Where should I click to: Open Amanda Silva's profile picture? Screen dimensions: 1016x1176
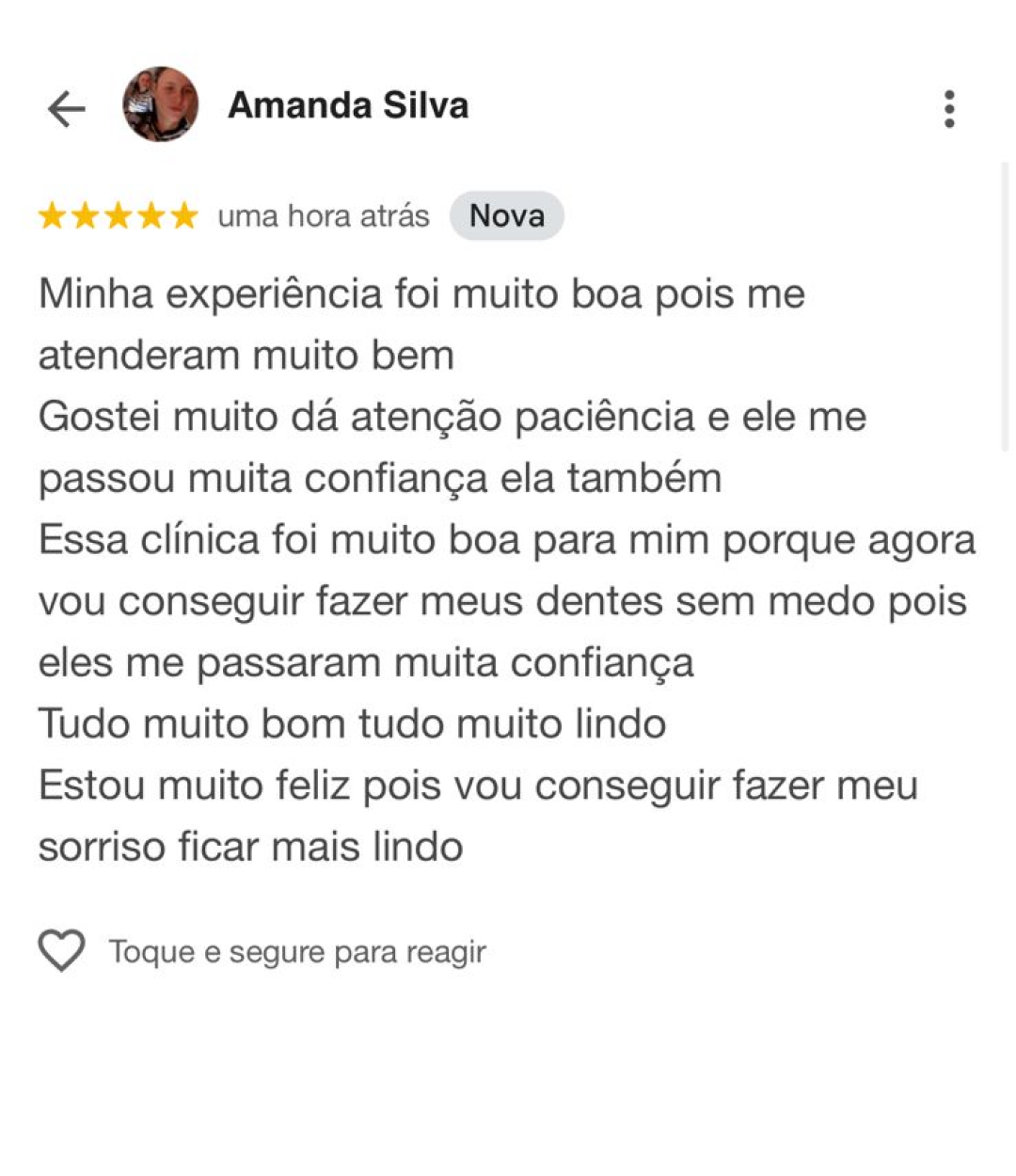[x=161, y=104]
